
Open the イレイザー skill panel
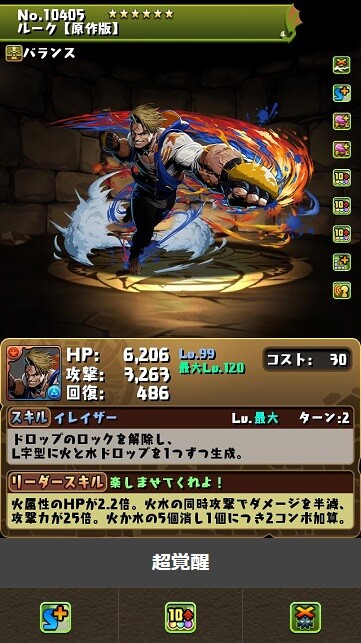(180, 436)
